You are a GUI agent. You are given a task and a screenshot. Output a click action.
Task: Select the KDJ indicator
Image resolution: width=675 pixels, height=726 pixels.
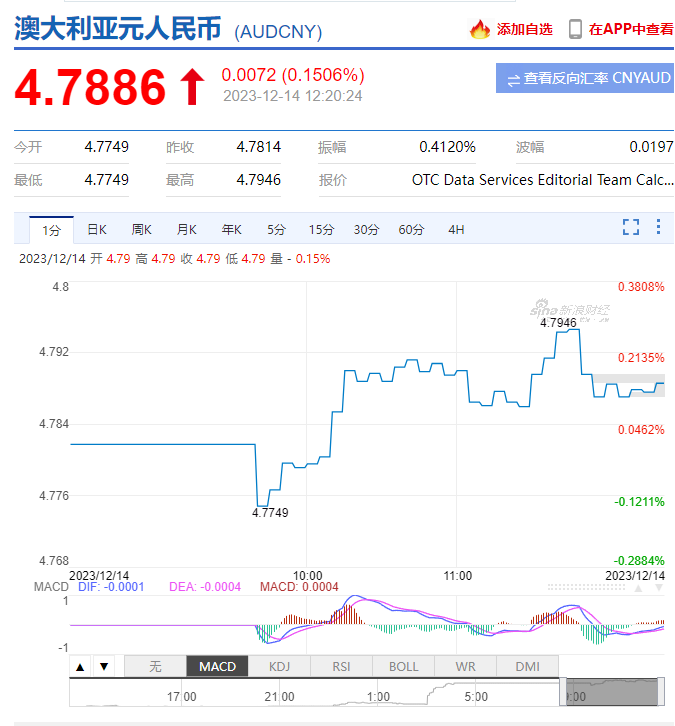279,666
